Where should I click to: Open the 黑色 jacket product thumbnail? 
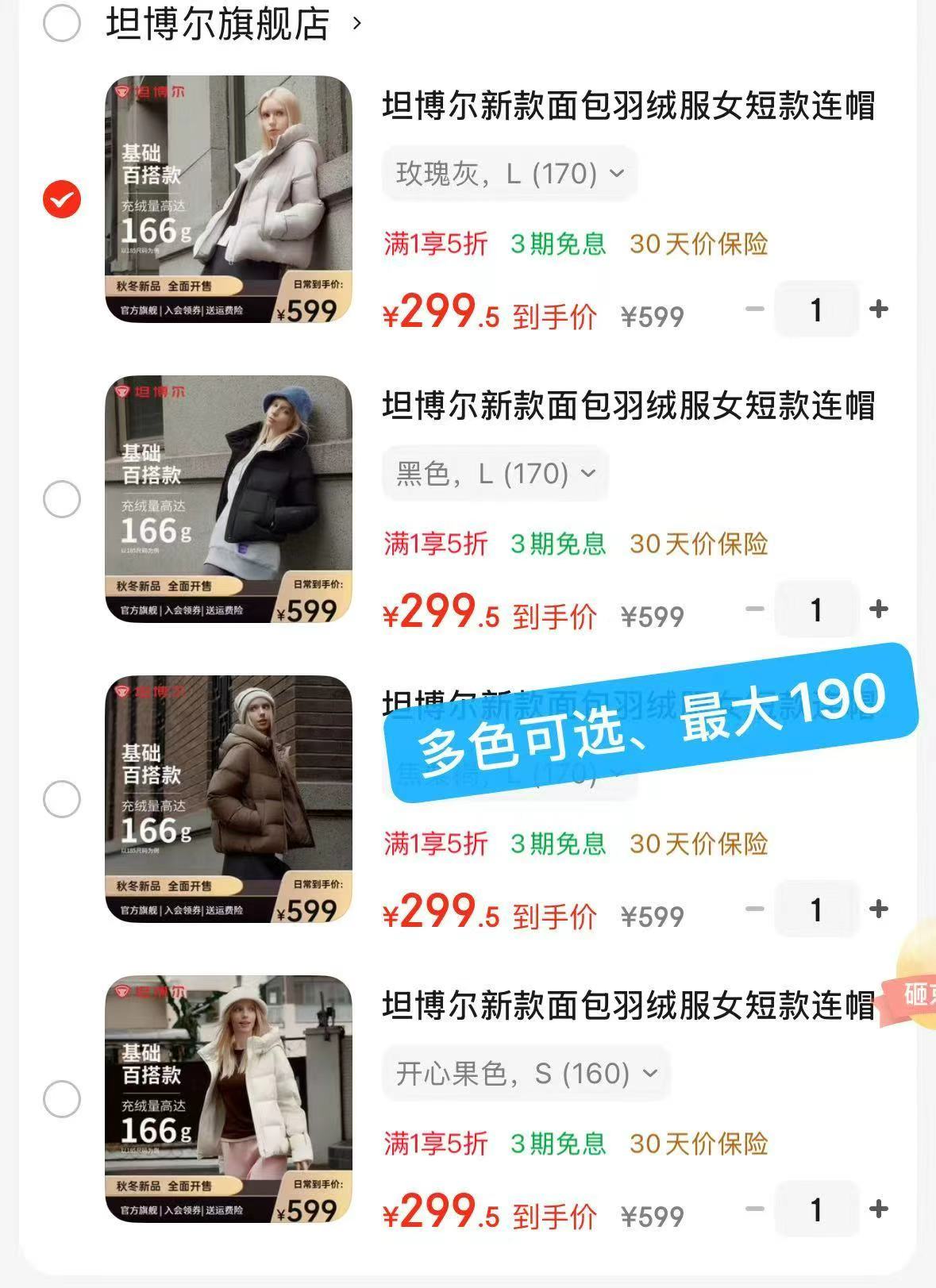coord(229,502)
